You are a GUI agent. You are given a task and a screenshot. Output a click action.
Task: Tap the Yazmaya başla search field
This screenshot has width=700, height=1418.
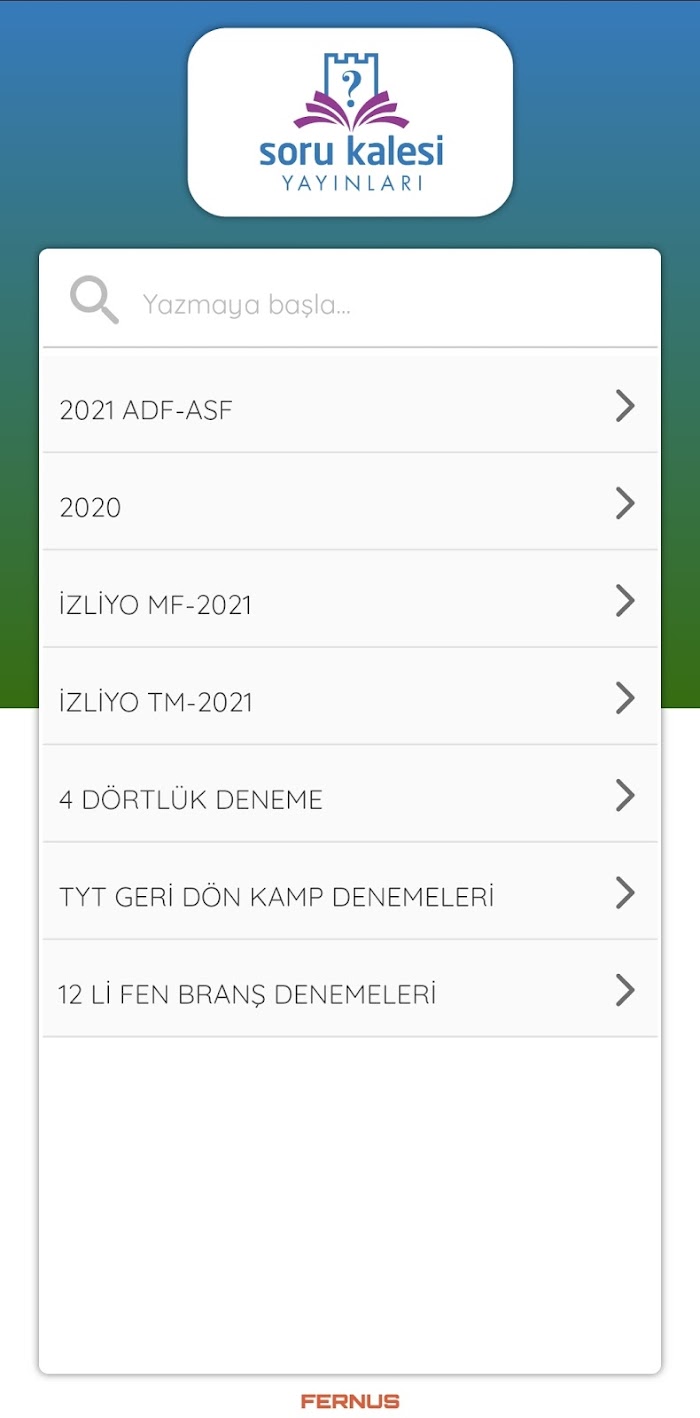click(350, 301)
